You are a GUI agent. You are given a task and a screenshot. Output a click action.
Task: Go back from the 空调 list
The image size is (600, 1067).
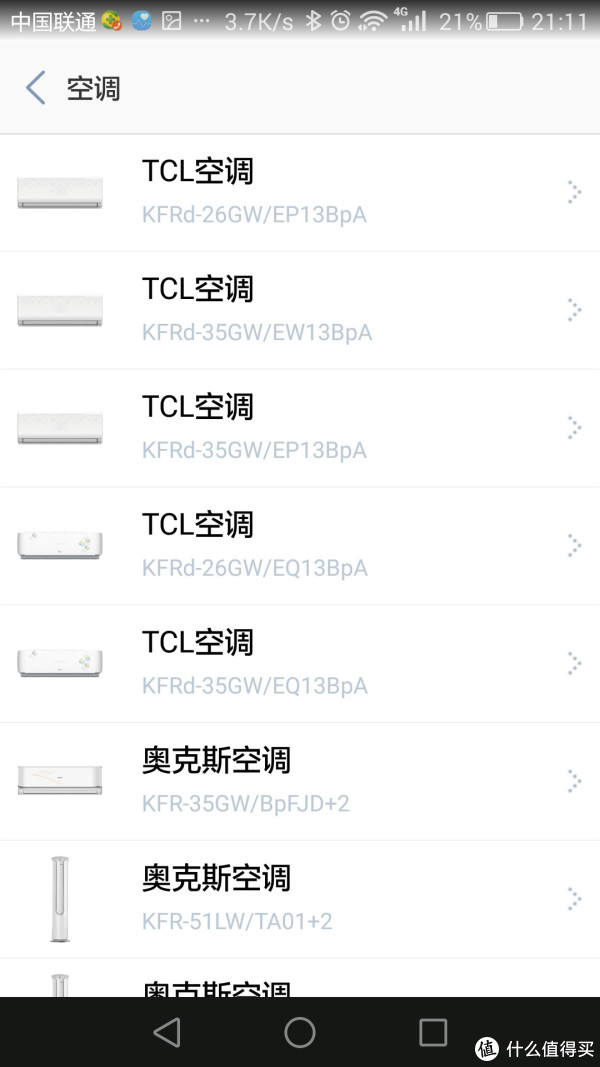[36, 88]
